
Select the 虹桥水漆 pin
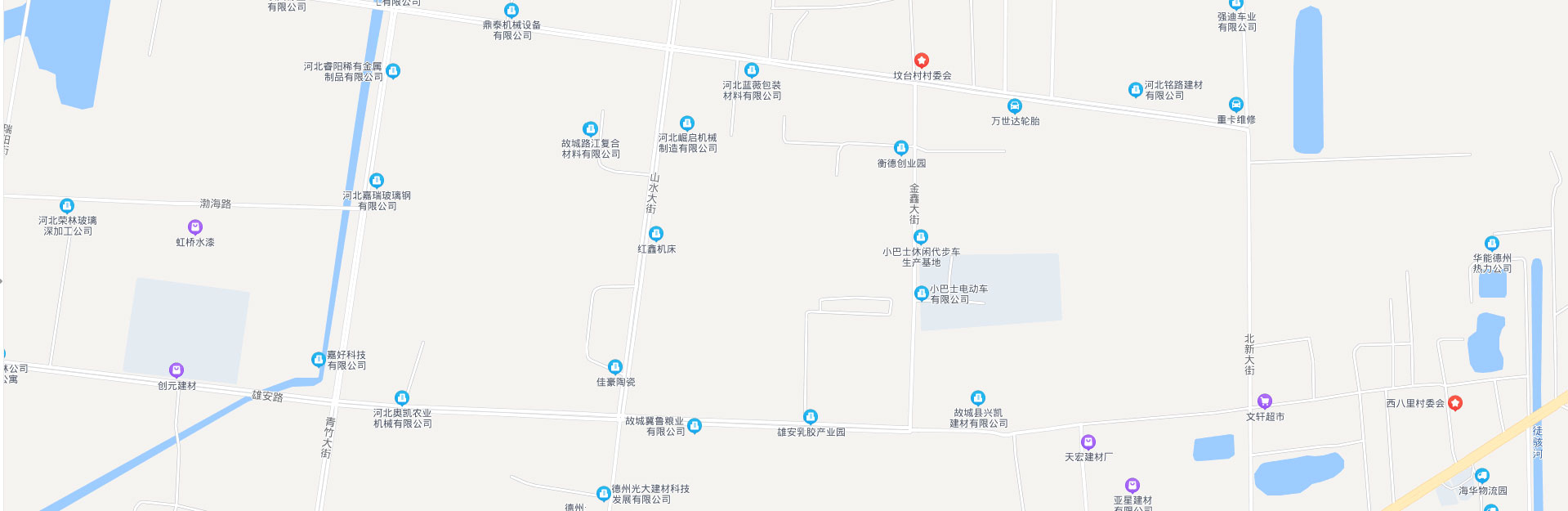pyautogui.click(x=195, y=227)
